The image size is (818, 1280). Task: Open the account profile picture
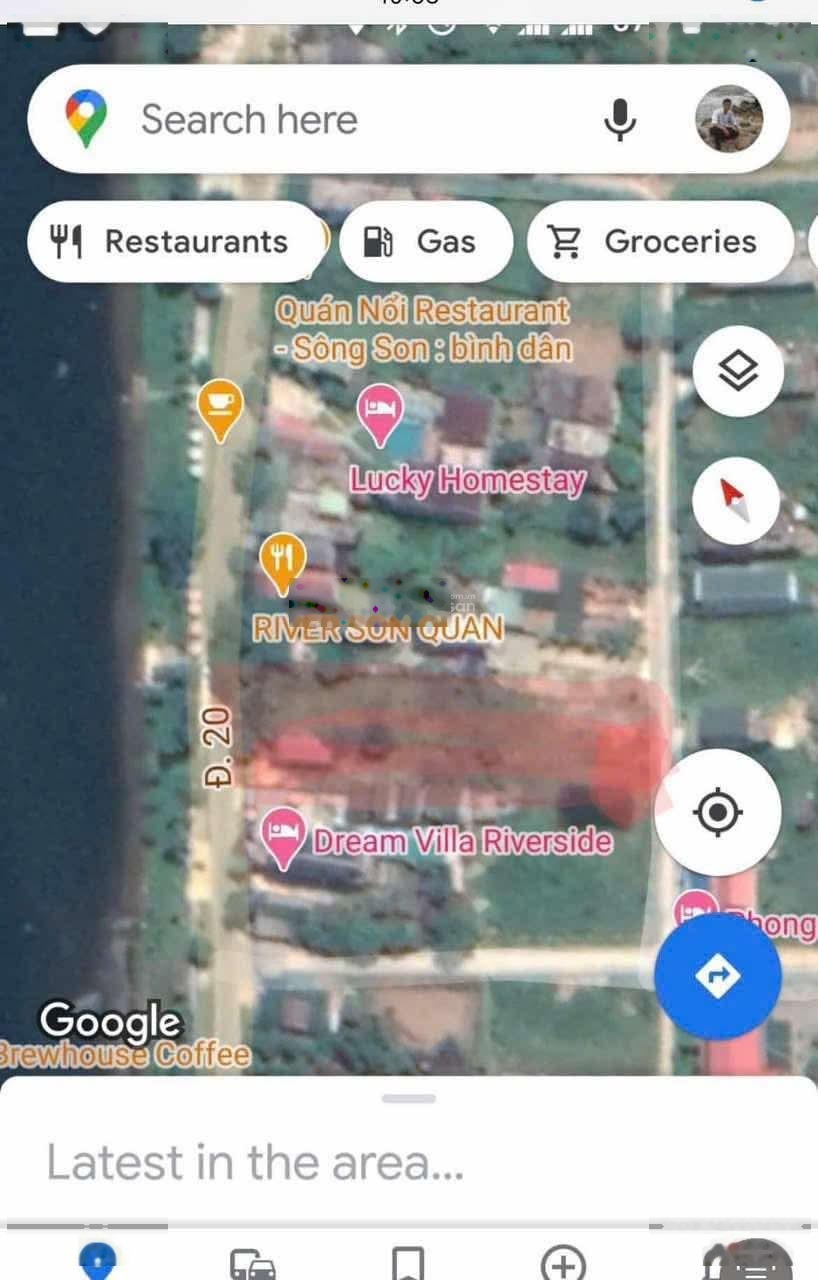point(729,119)
